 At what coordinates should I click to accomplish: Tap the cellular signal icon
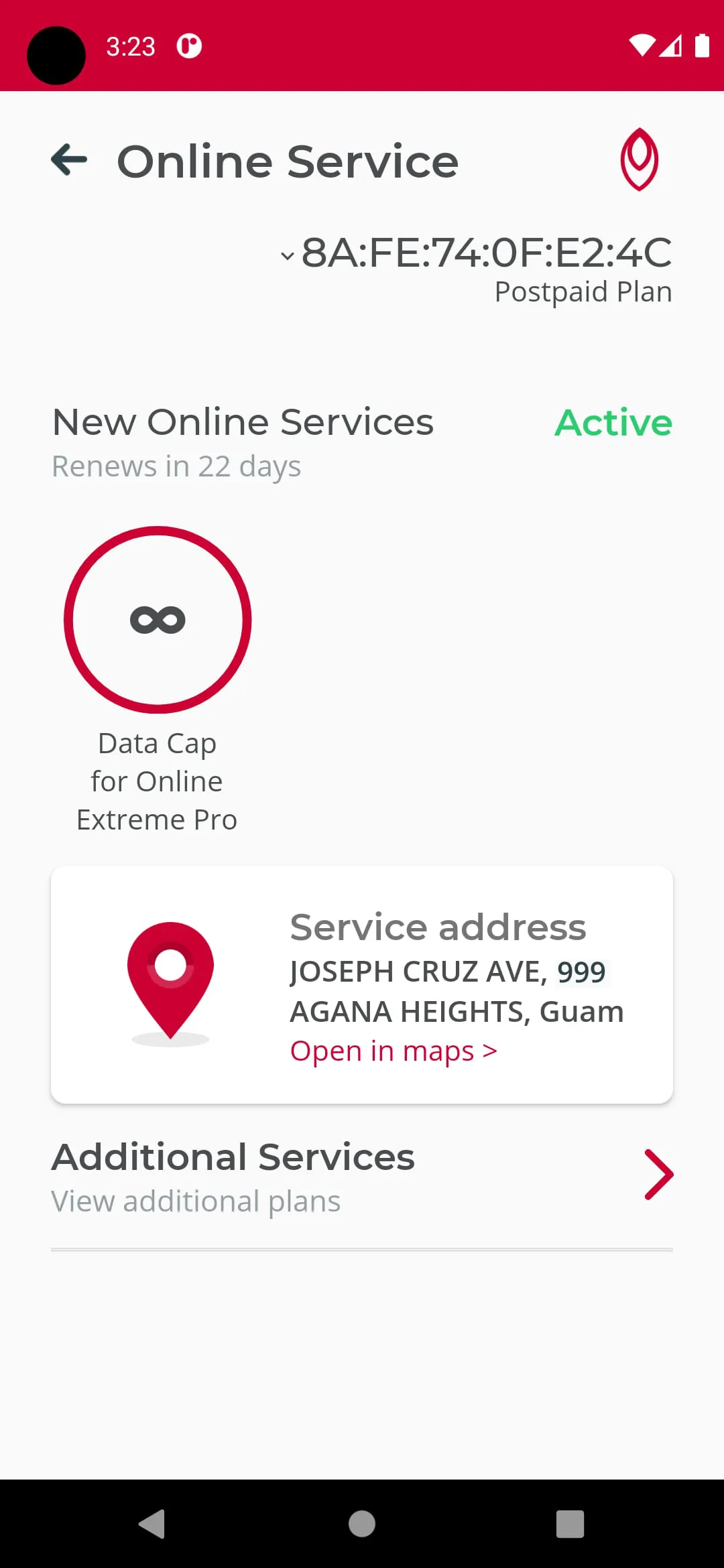tap(671, 46)
